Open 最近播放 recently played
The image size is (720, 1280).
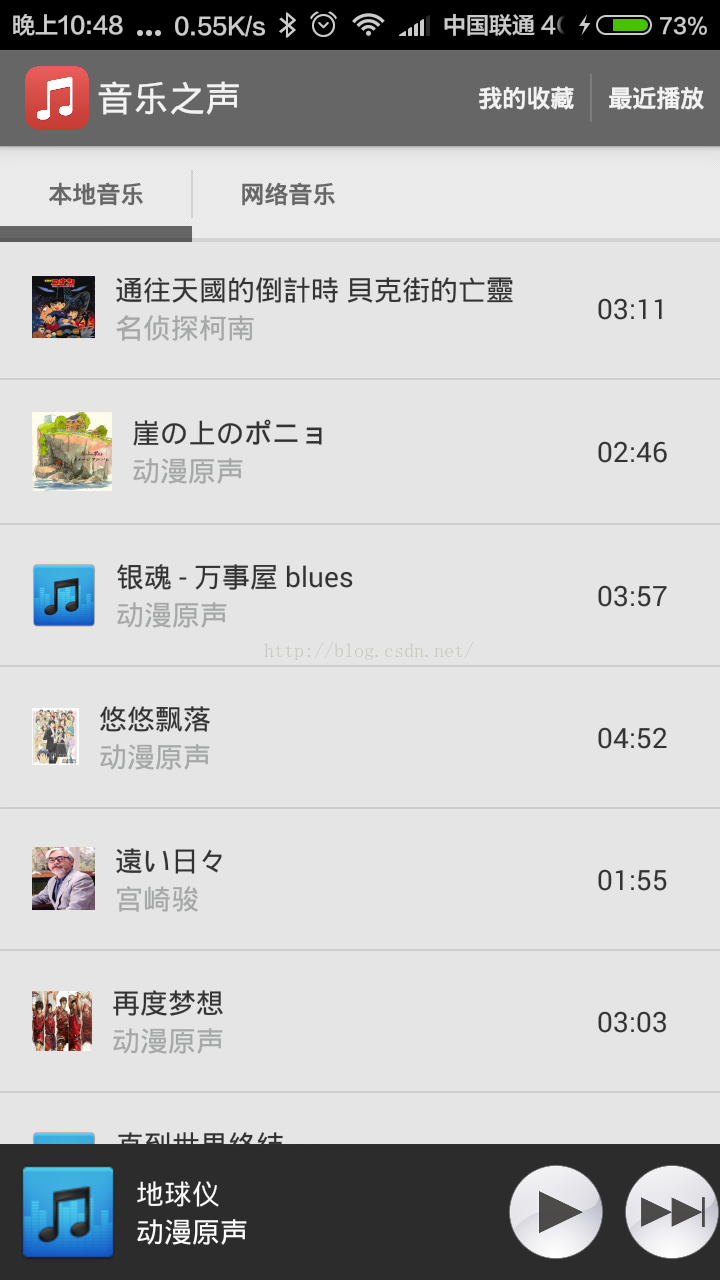656,98
